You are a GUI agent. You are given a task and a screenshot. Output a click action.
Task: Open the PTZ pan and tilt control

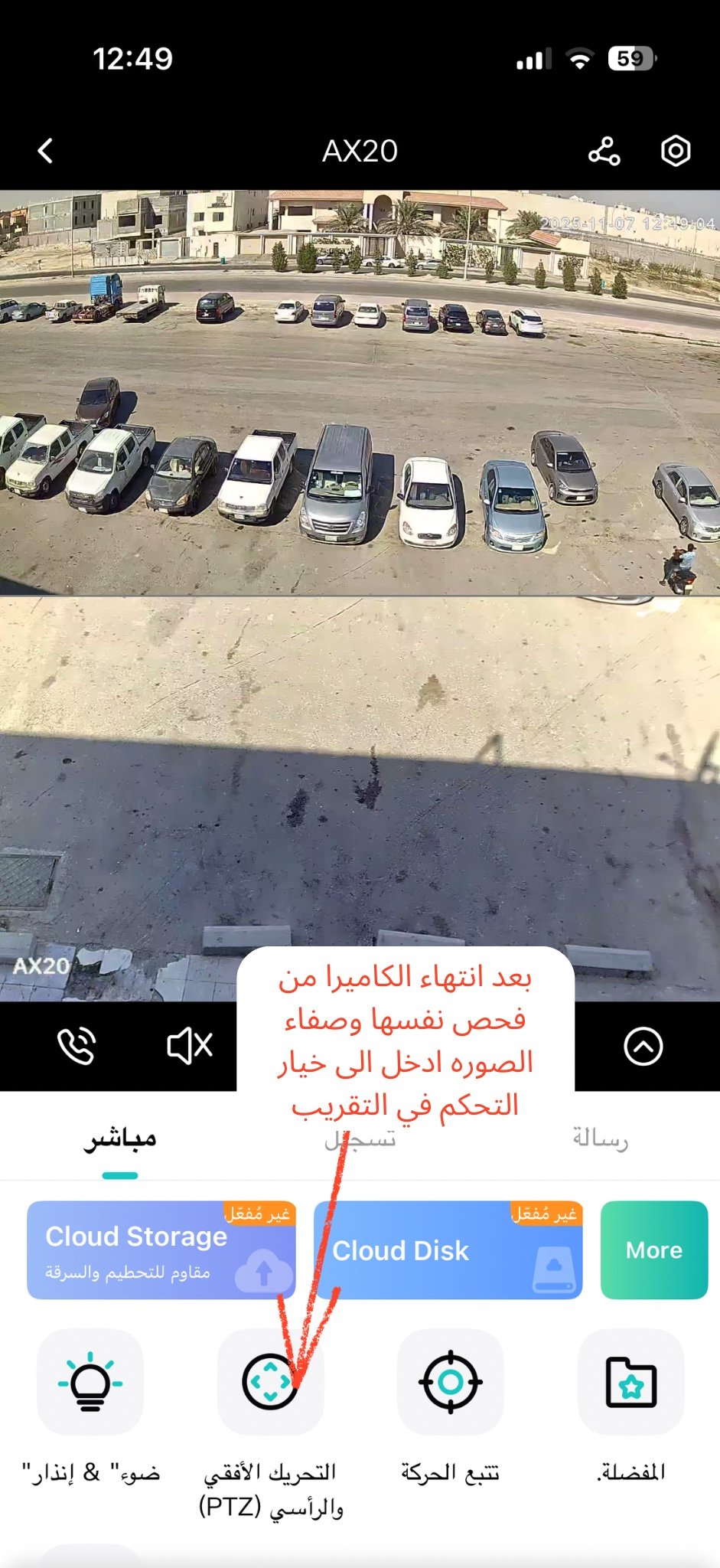269,1382
